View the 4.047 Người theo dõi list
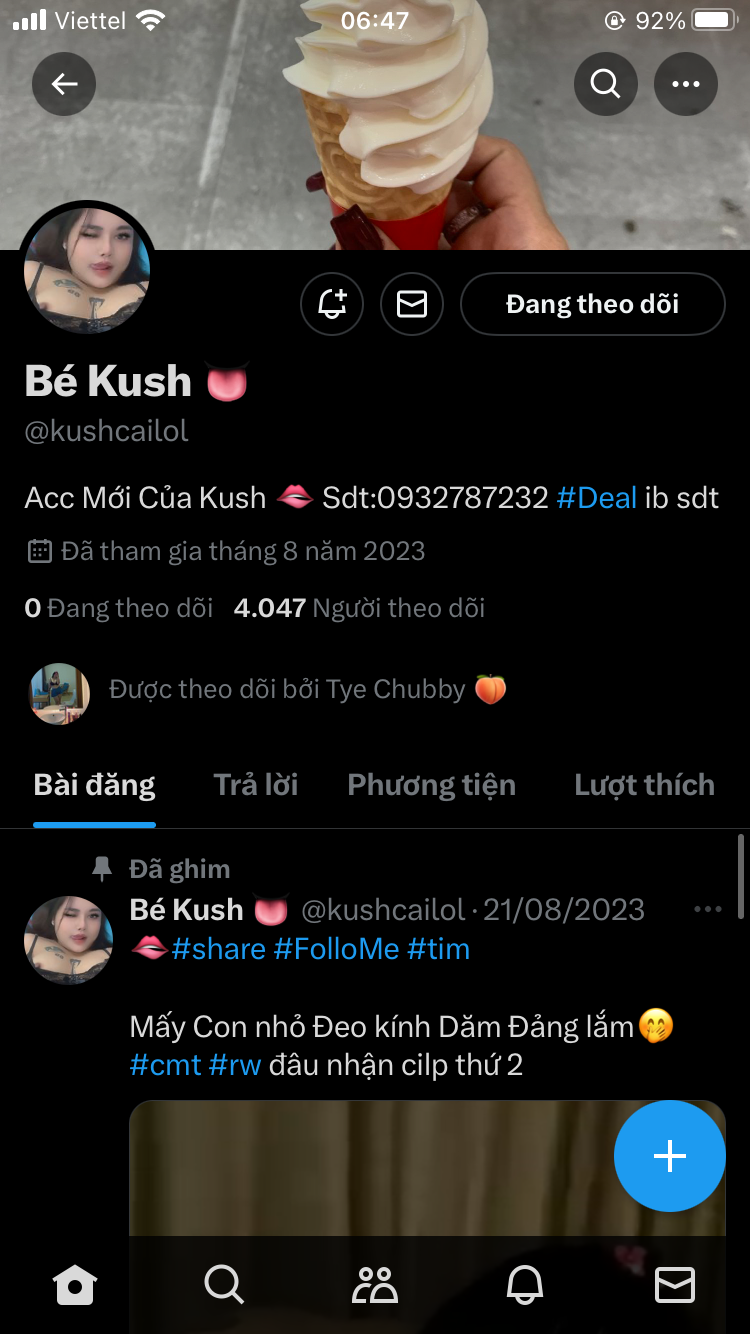The height and width of the screenshot is (1334, 750). pyautogui.click(x=359, y=607)
